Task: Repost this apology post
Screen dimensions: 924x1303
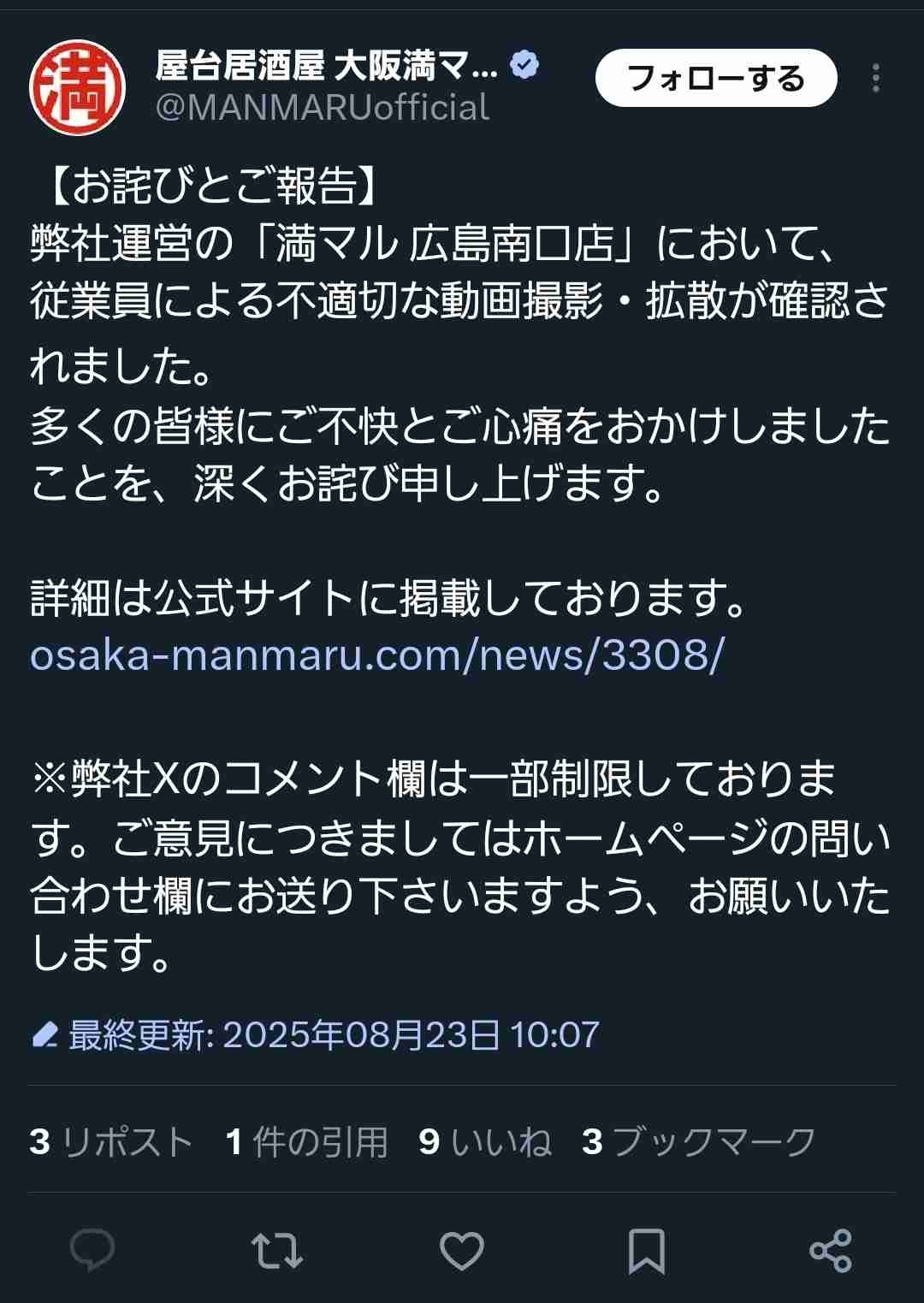Action: [x=277, y=1251]
